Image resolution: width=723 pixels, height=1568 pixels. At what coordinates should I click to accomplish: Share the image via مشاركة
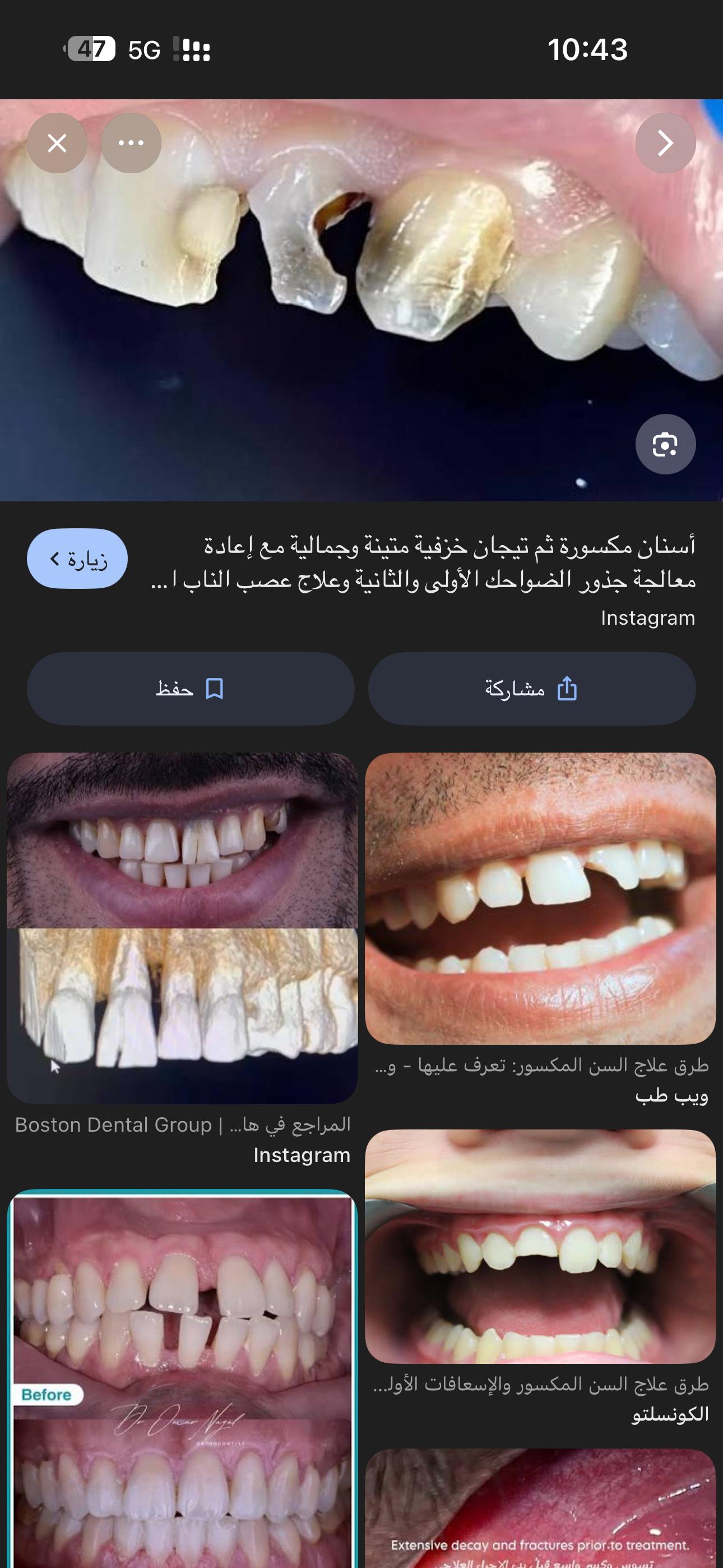click(x=532, y=689)
